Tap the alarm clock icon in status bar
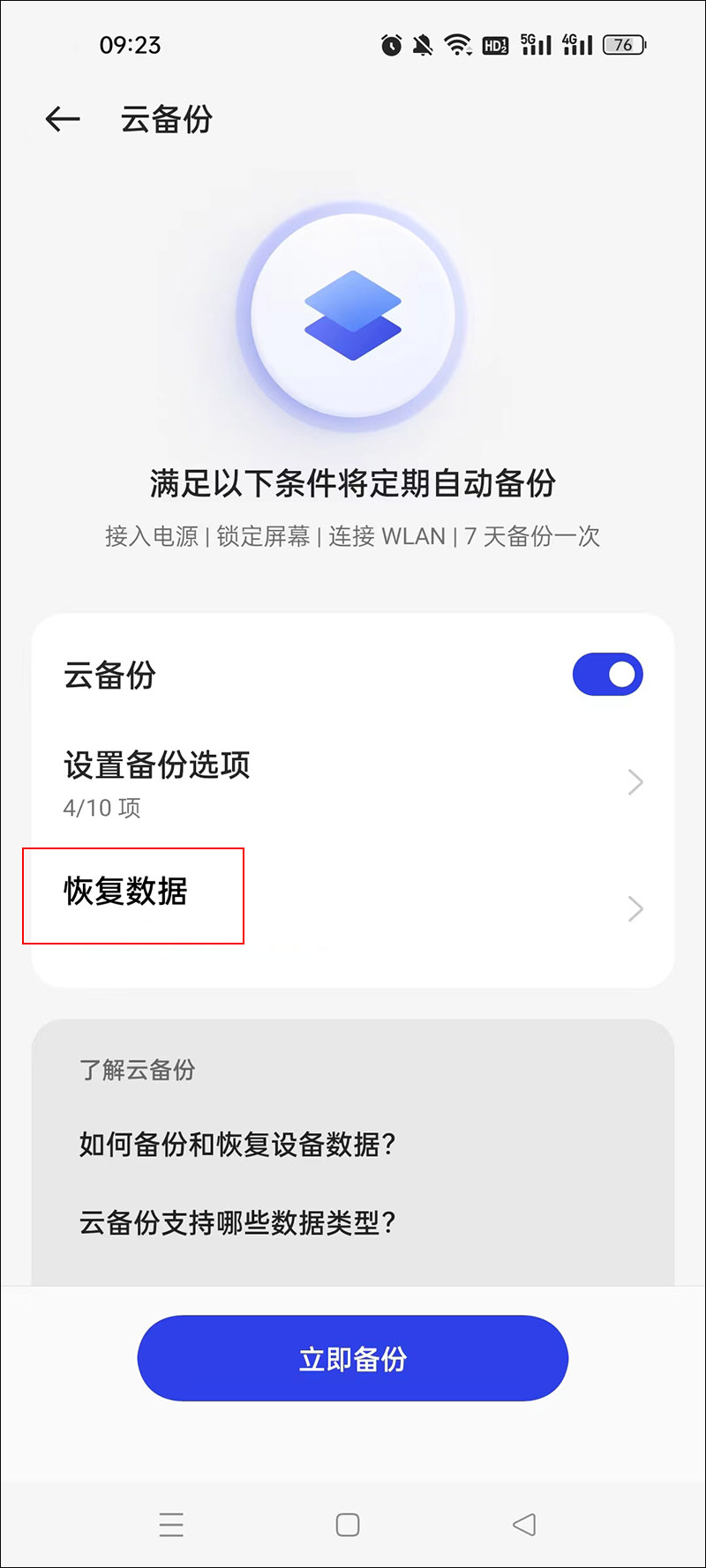The width and height of the screenshot is (706, 1568). [x=389, y=44]
